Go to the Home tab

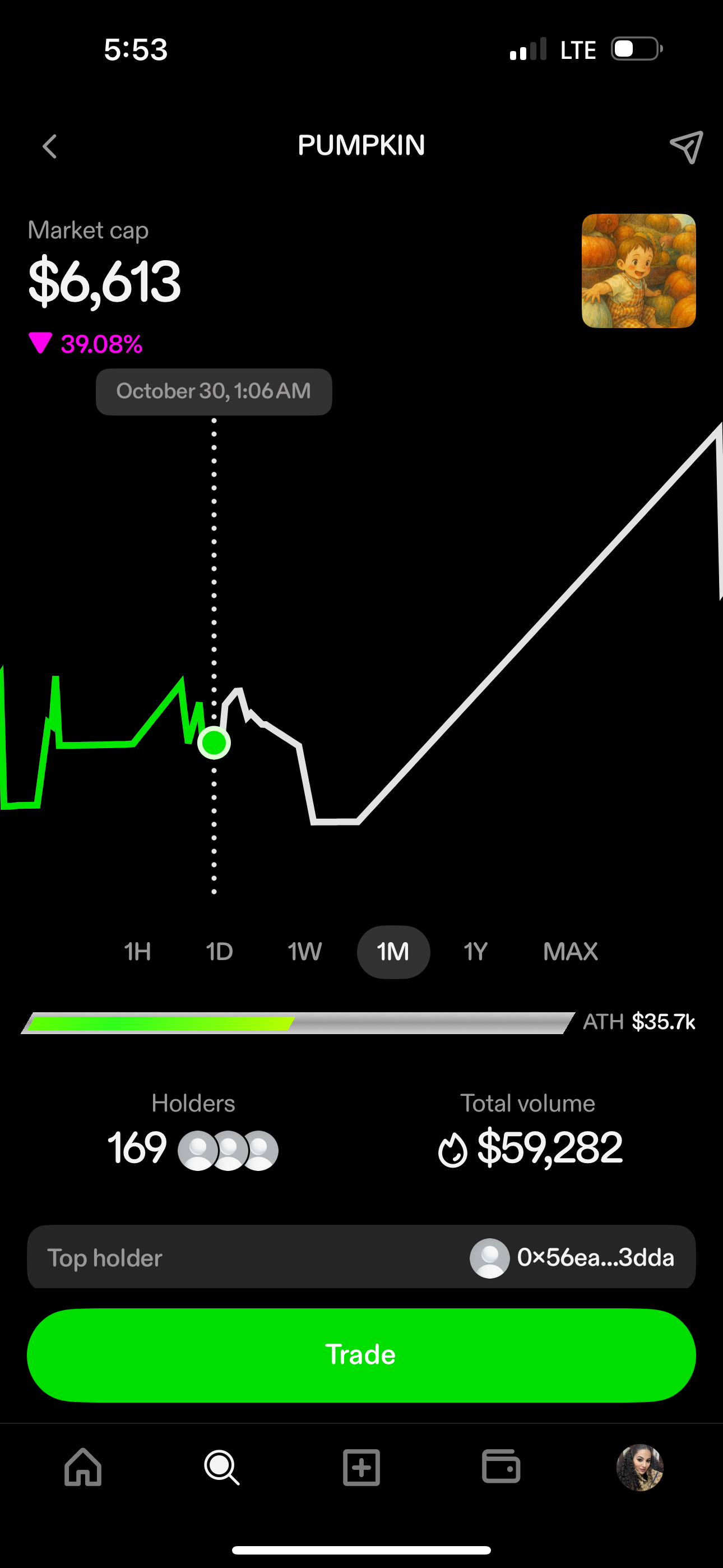pyautogui.click(x=83, y=1467)
